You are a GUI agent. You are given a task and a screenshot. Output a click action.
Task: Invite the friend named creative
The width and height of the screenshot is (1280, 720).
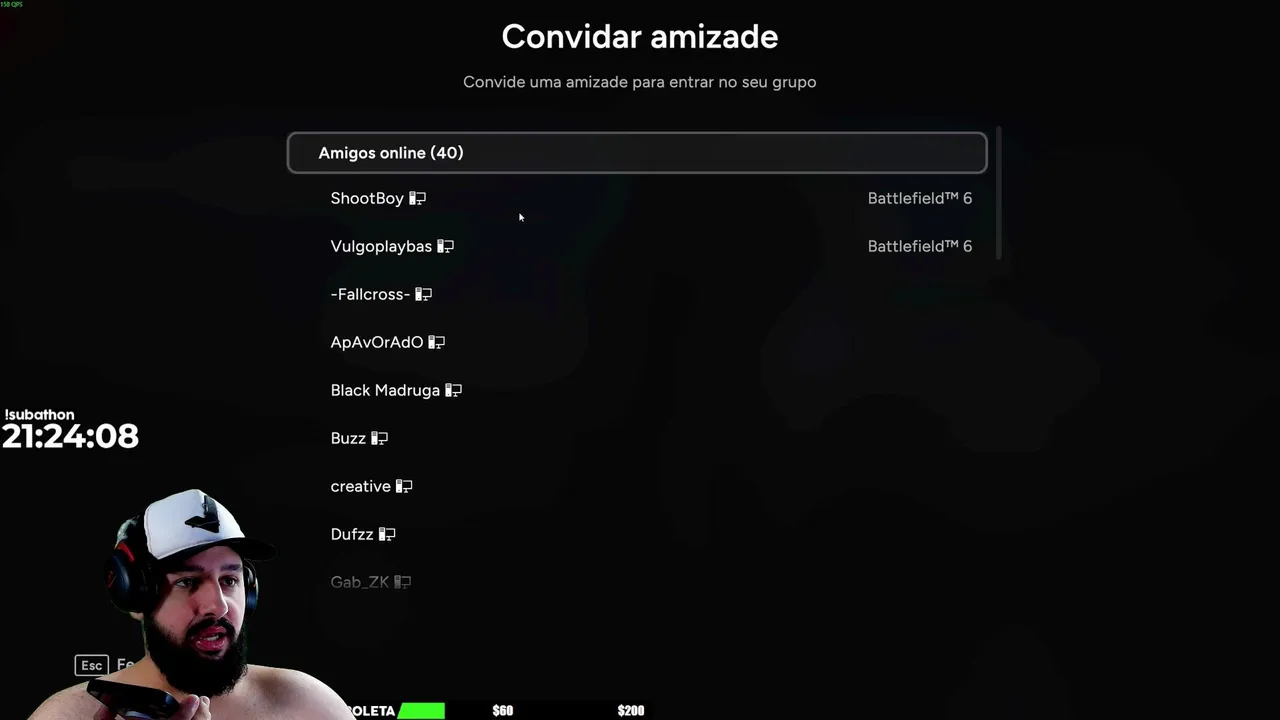361,486
